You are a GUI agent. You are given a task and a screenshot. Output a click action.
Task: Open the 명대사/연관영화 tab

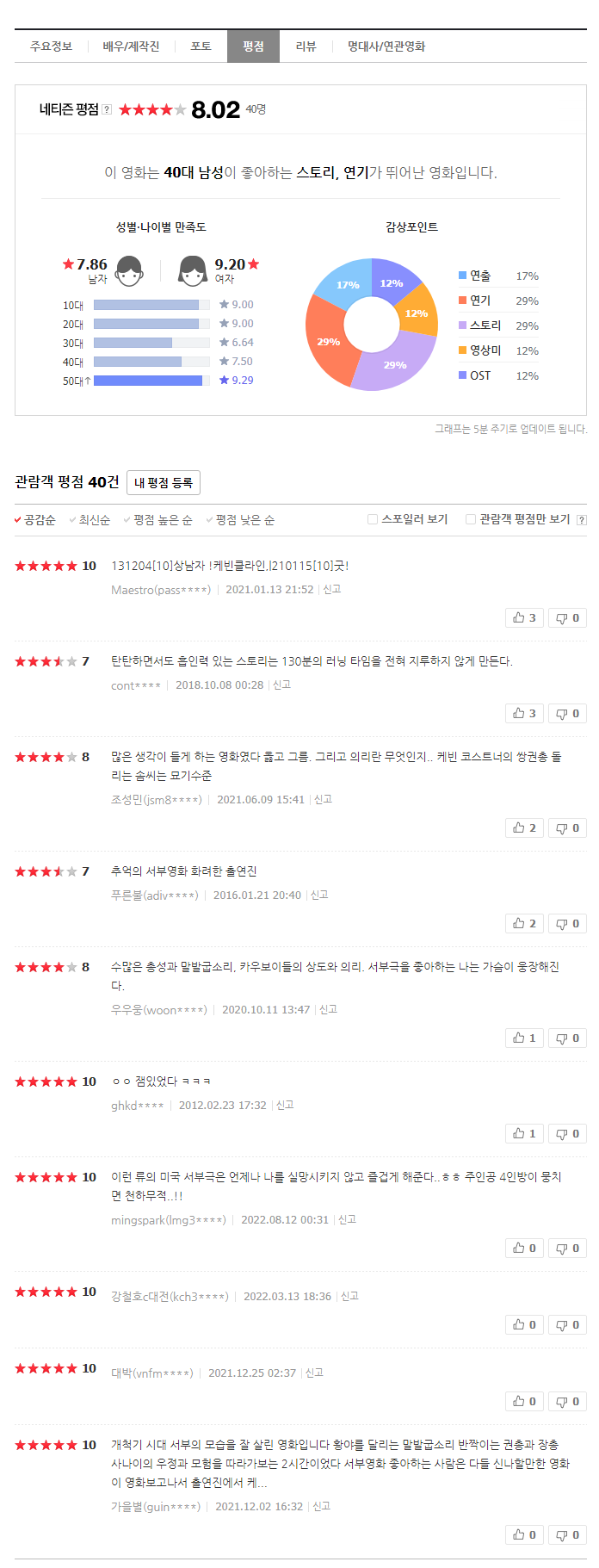[x=386, y=46]
